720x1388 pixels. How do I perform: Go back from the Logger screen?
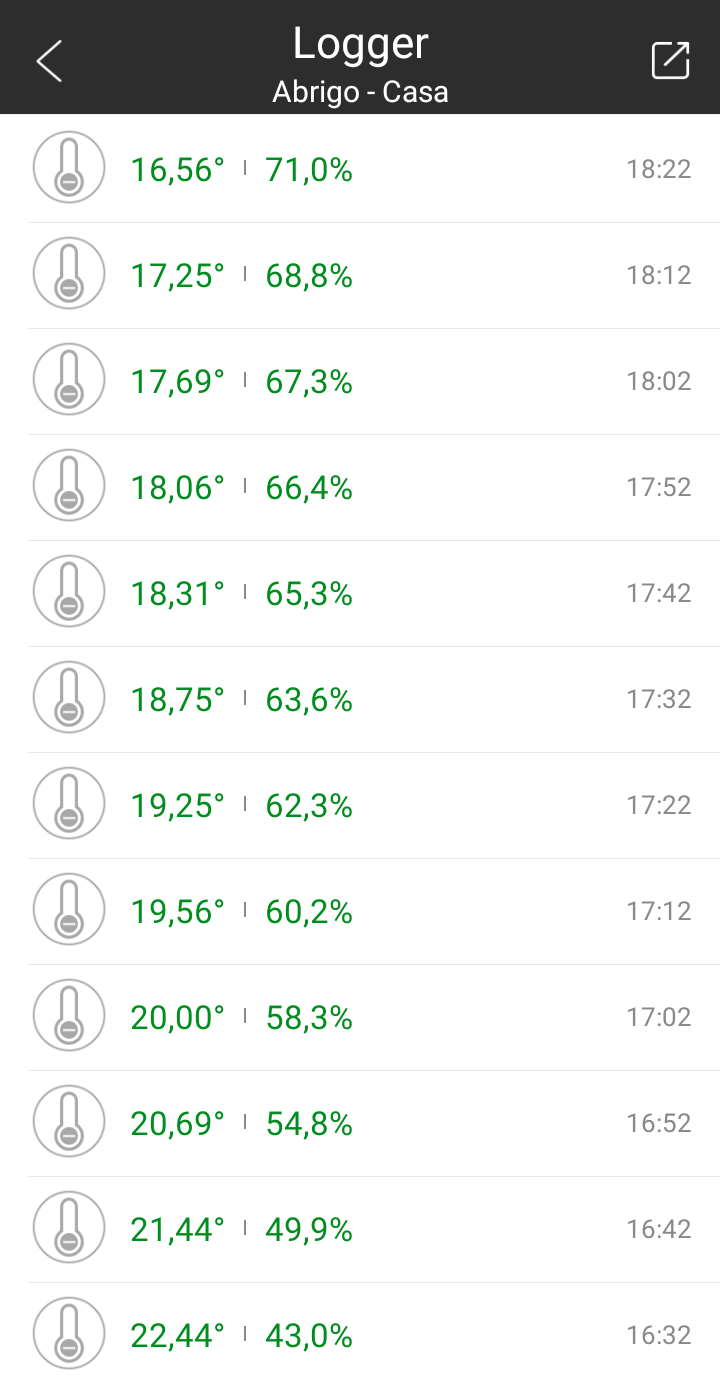click(x=49, y=61)
